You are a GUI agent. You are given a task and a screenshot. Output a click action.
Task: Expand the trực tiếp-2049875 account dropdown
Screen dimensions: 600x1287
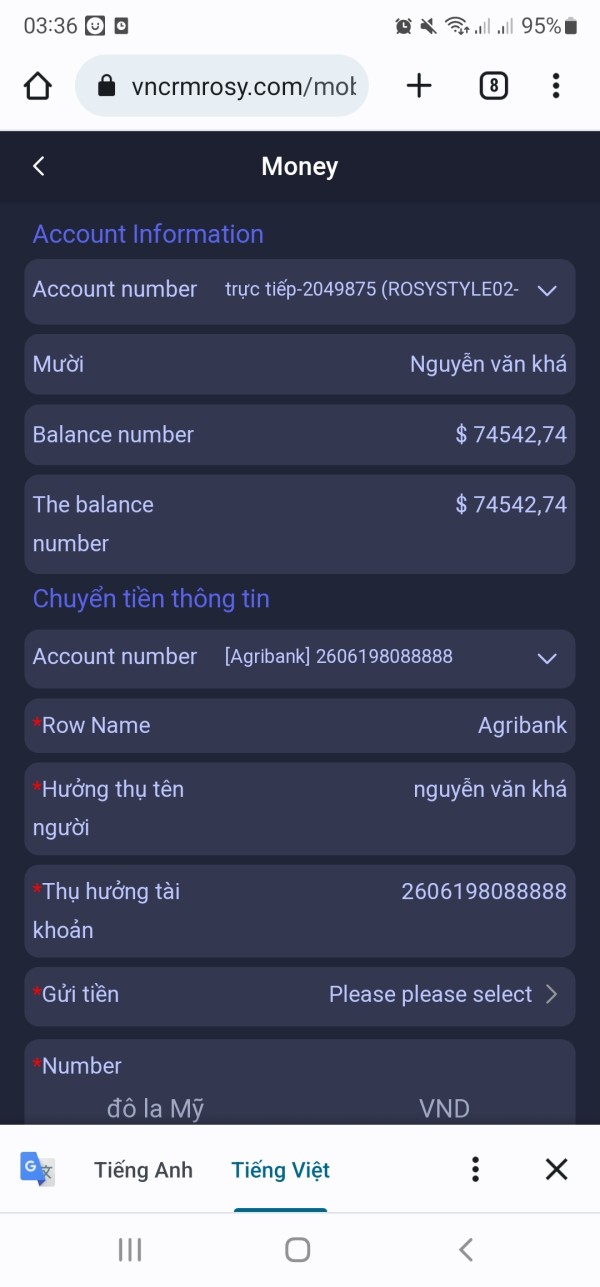(x=300, y=291)
